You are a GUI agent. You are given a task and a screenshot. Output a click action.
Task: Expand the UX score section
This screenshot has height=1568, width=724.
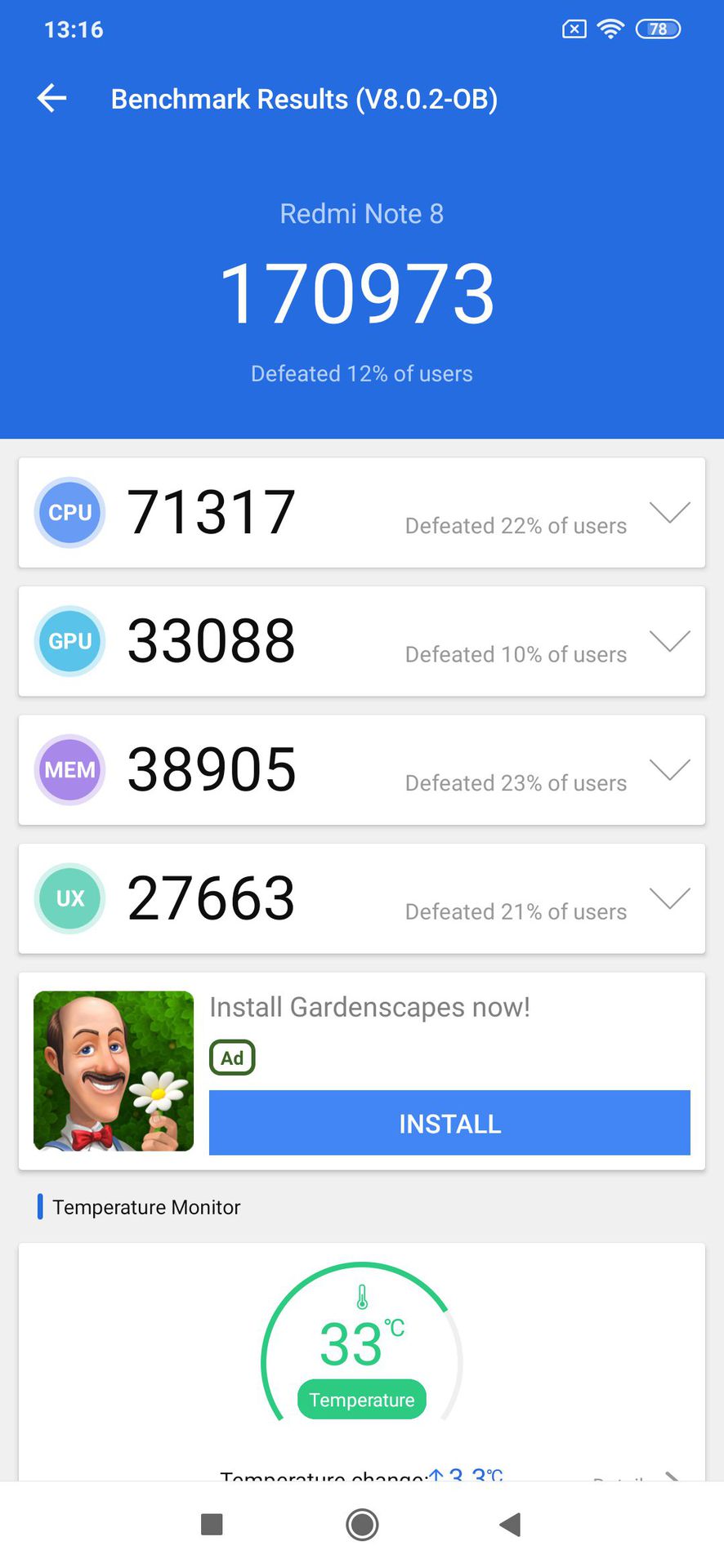[x=669, y=898]
